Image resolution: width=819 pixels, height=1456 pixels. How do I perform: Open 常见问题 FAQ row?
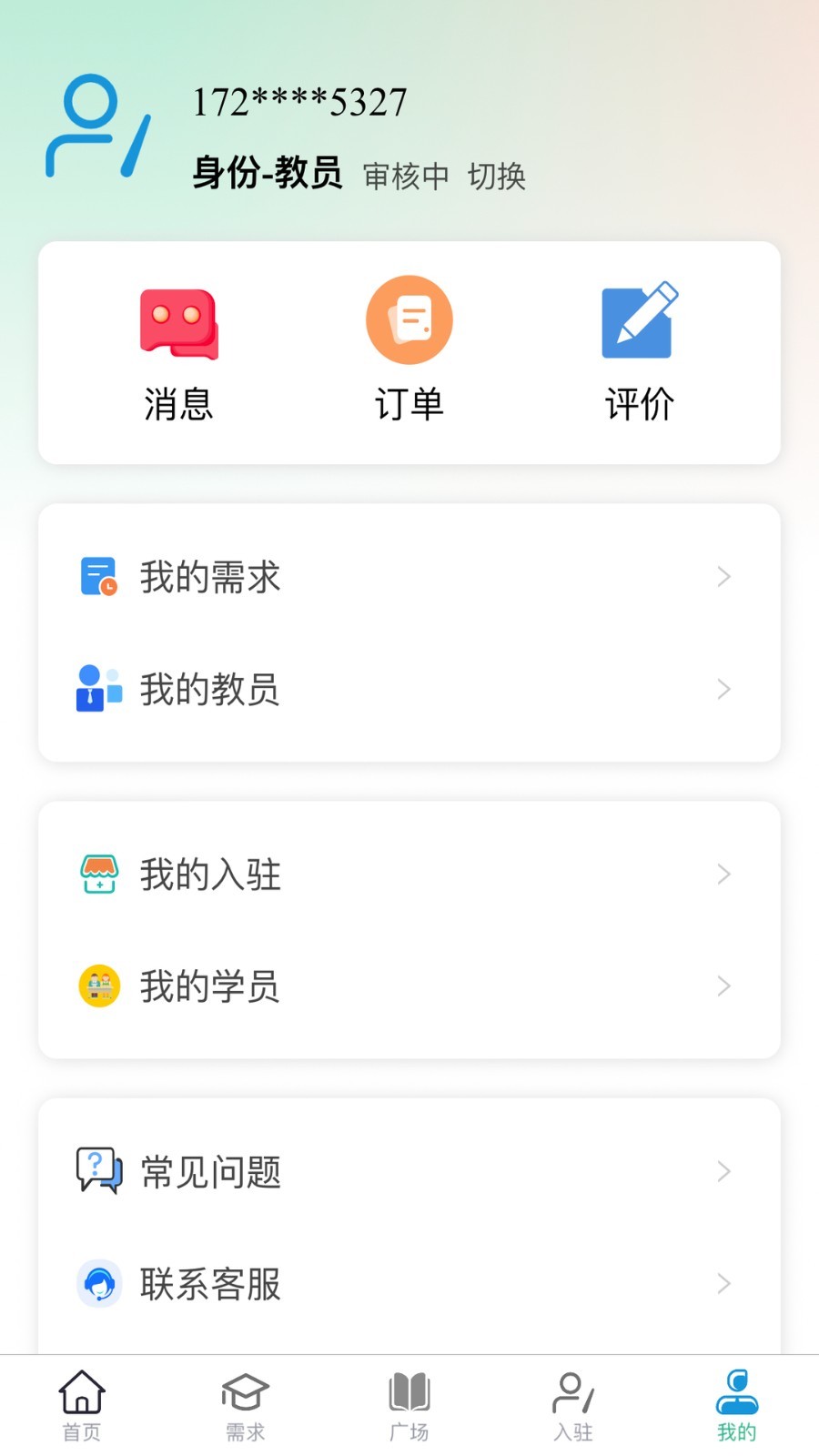(x=409, y=1171)
